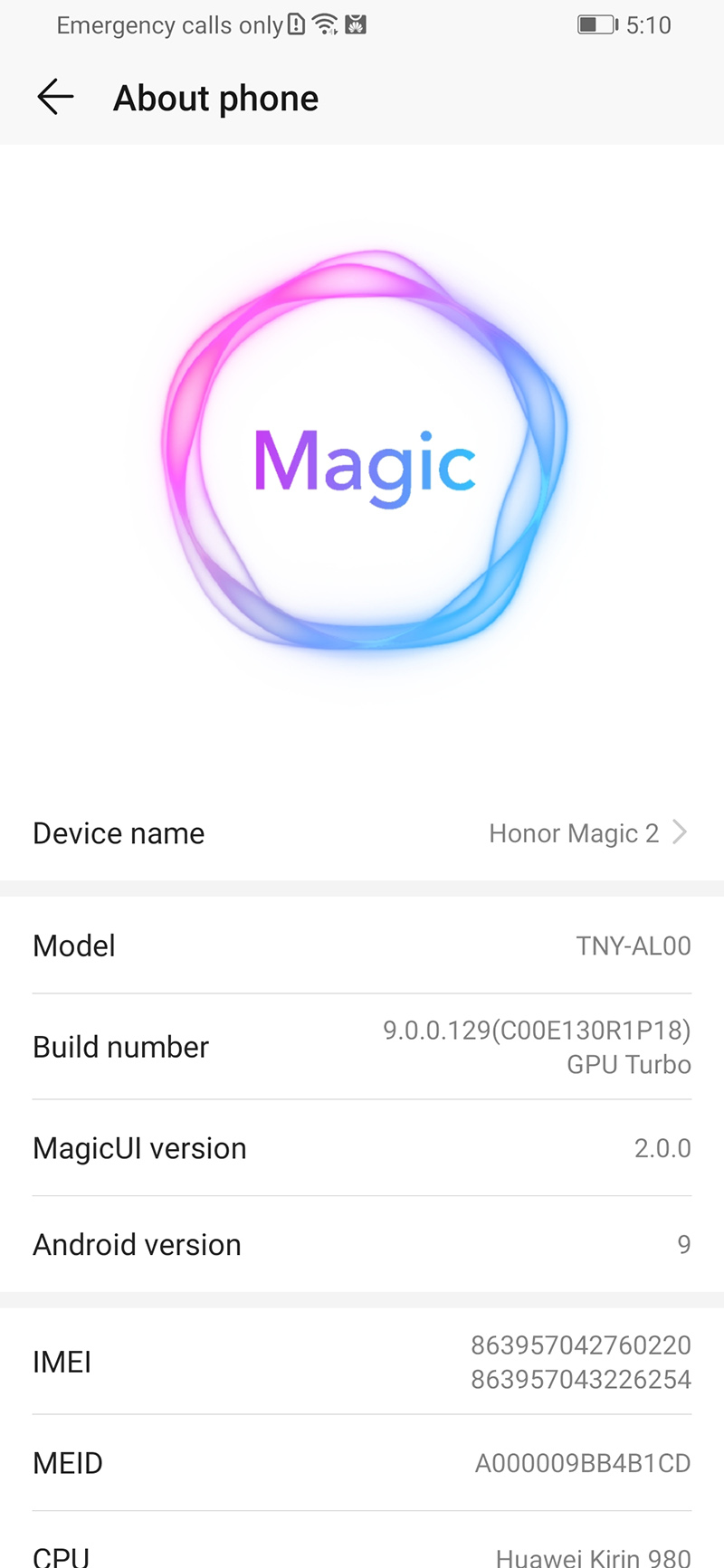724x1568 pixels.
Task: Tap the Build number row
Action: [362, 1047]
